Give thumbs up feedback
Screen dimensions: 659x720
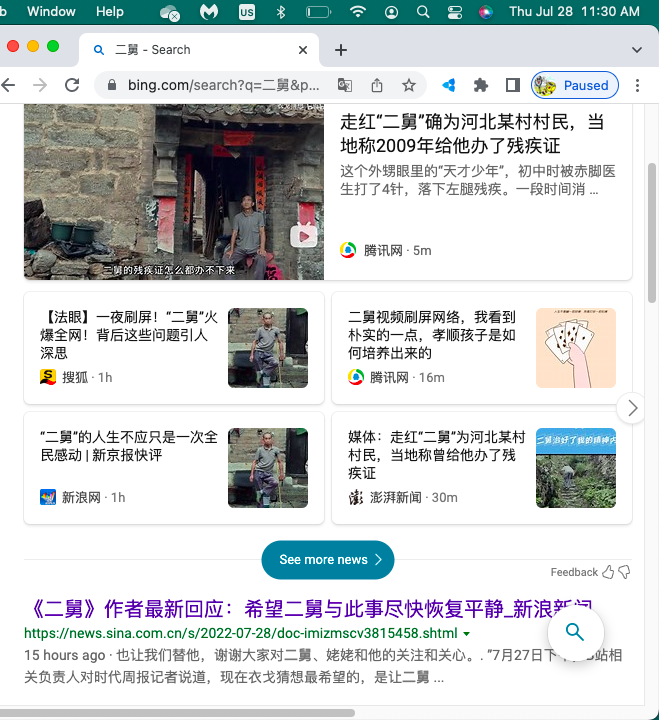[x=608, y=572]
